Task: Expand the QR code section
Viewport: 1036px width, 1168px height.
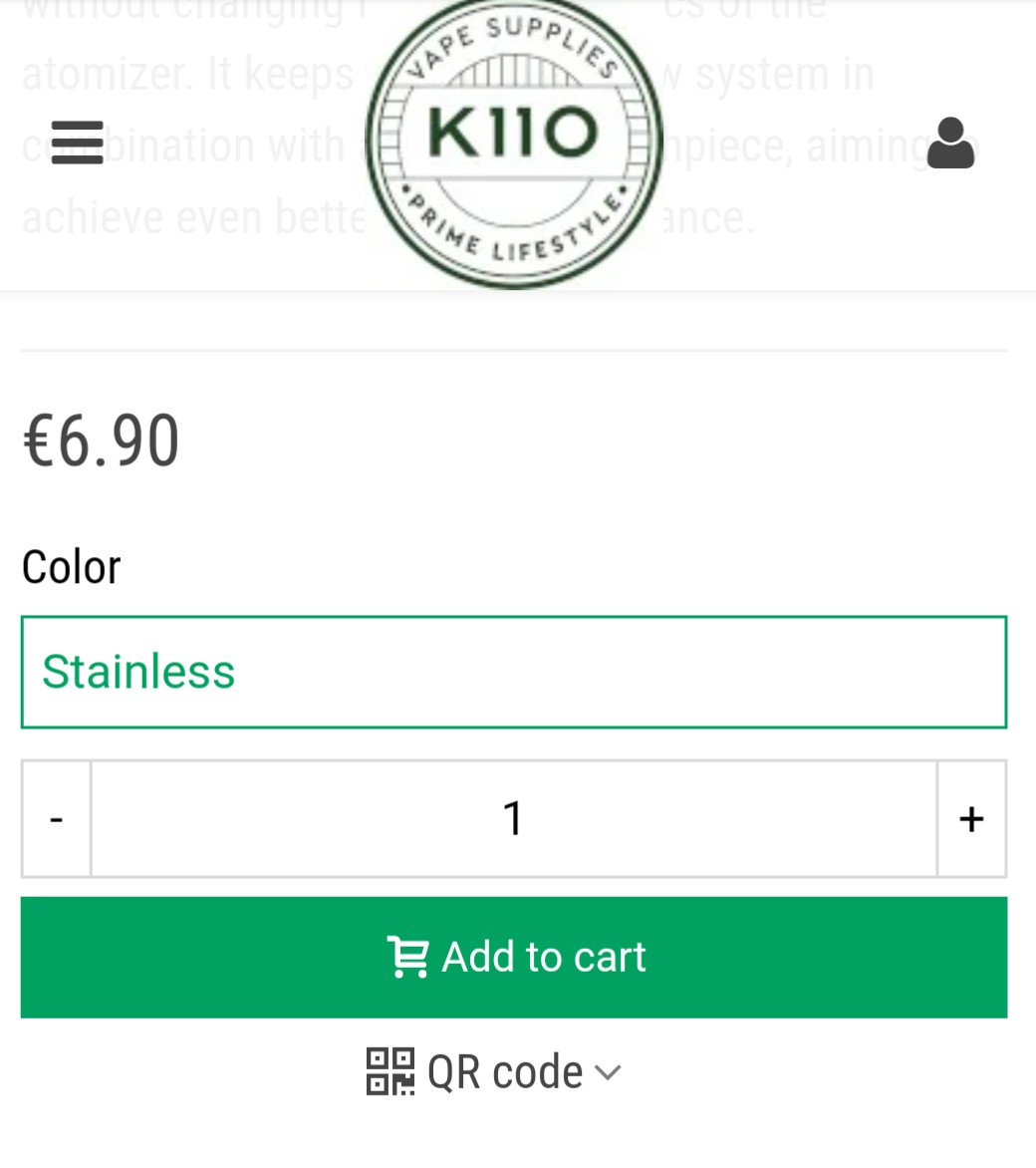Action: coord(495,1072)
